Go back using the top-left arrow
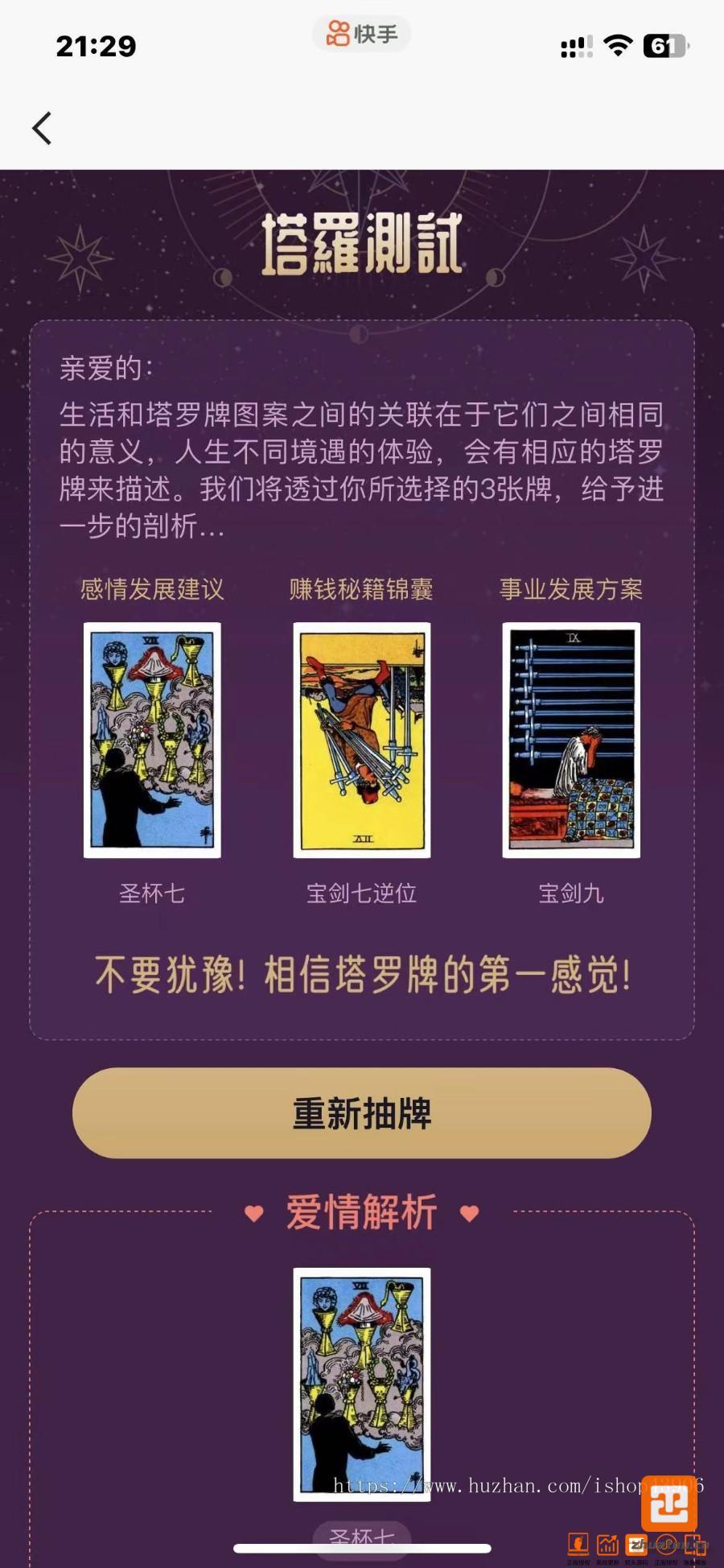This screenshot has width=724, height=1568. (43, 128)
